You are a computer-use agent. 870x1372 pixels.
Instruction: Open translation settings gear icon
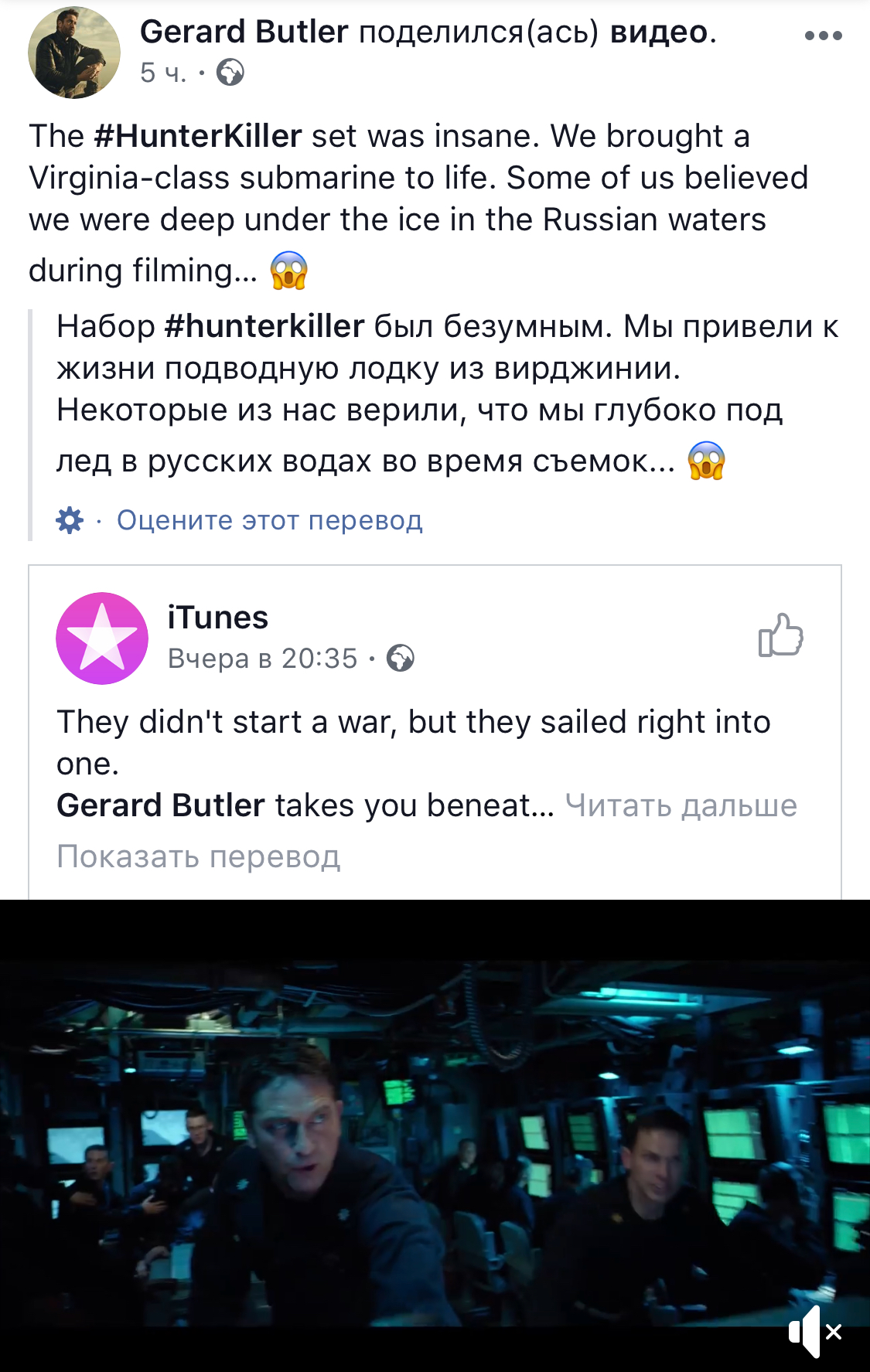[x=70, y=520]
